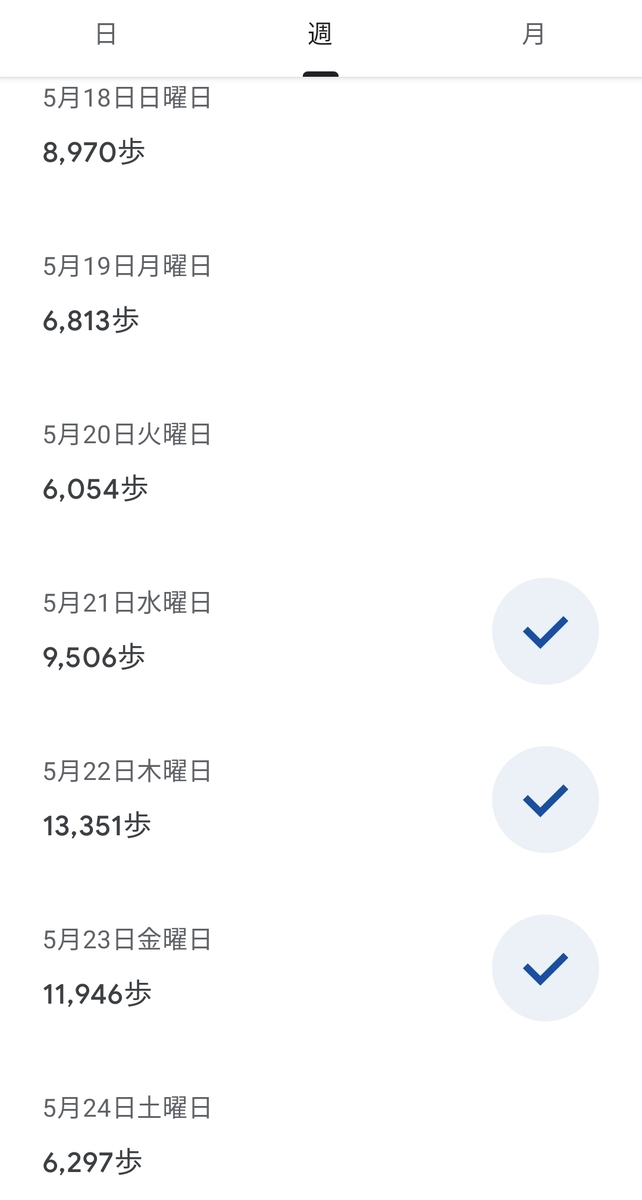642x1200 pixels.
Task: Open the 5月20日火曜日 entry
Action: [321, 462]
